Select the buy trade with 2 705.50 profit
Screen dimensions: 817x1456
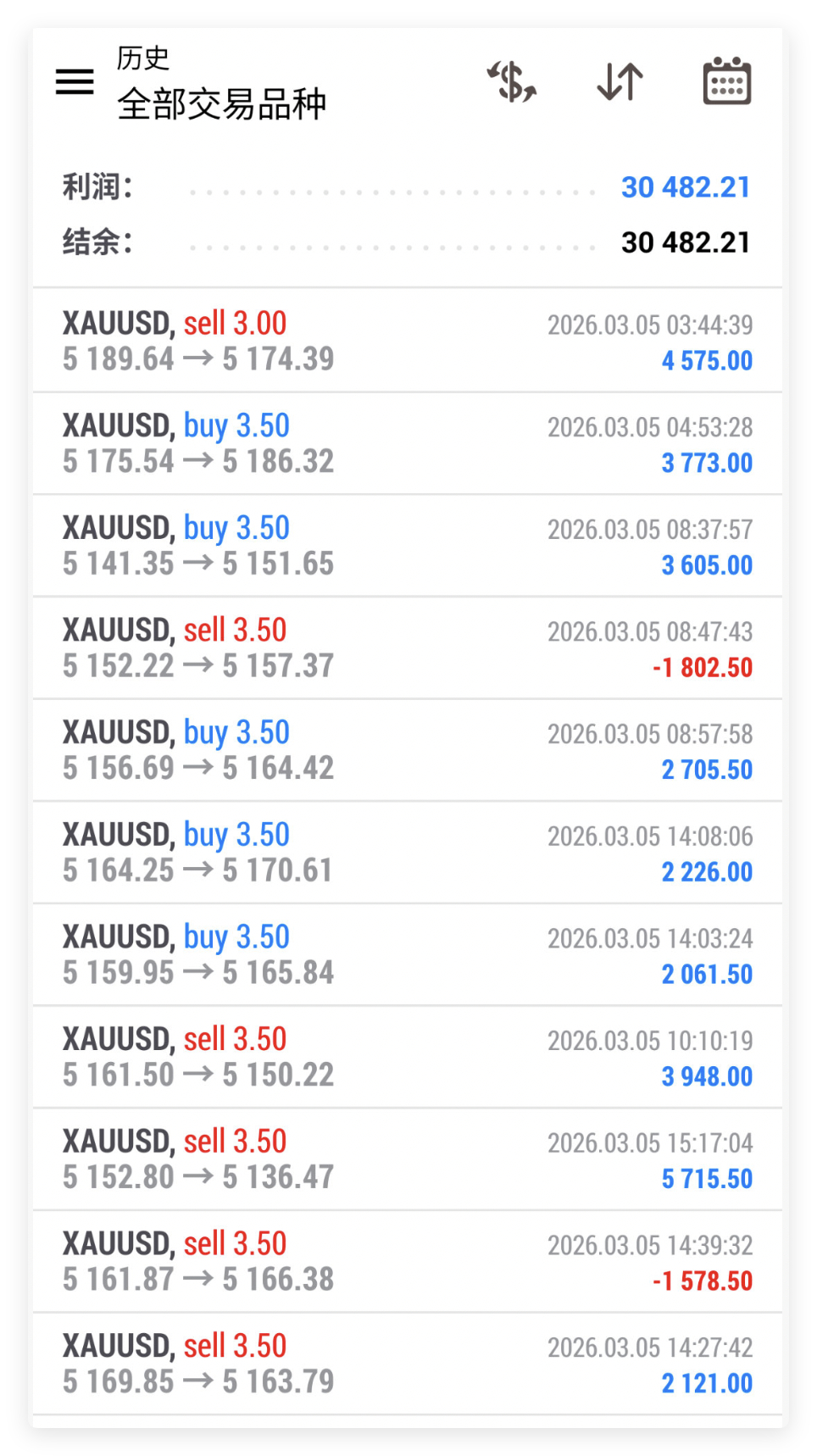pyautogui.click(x=407, y=750)
